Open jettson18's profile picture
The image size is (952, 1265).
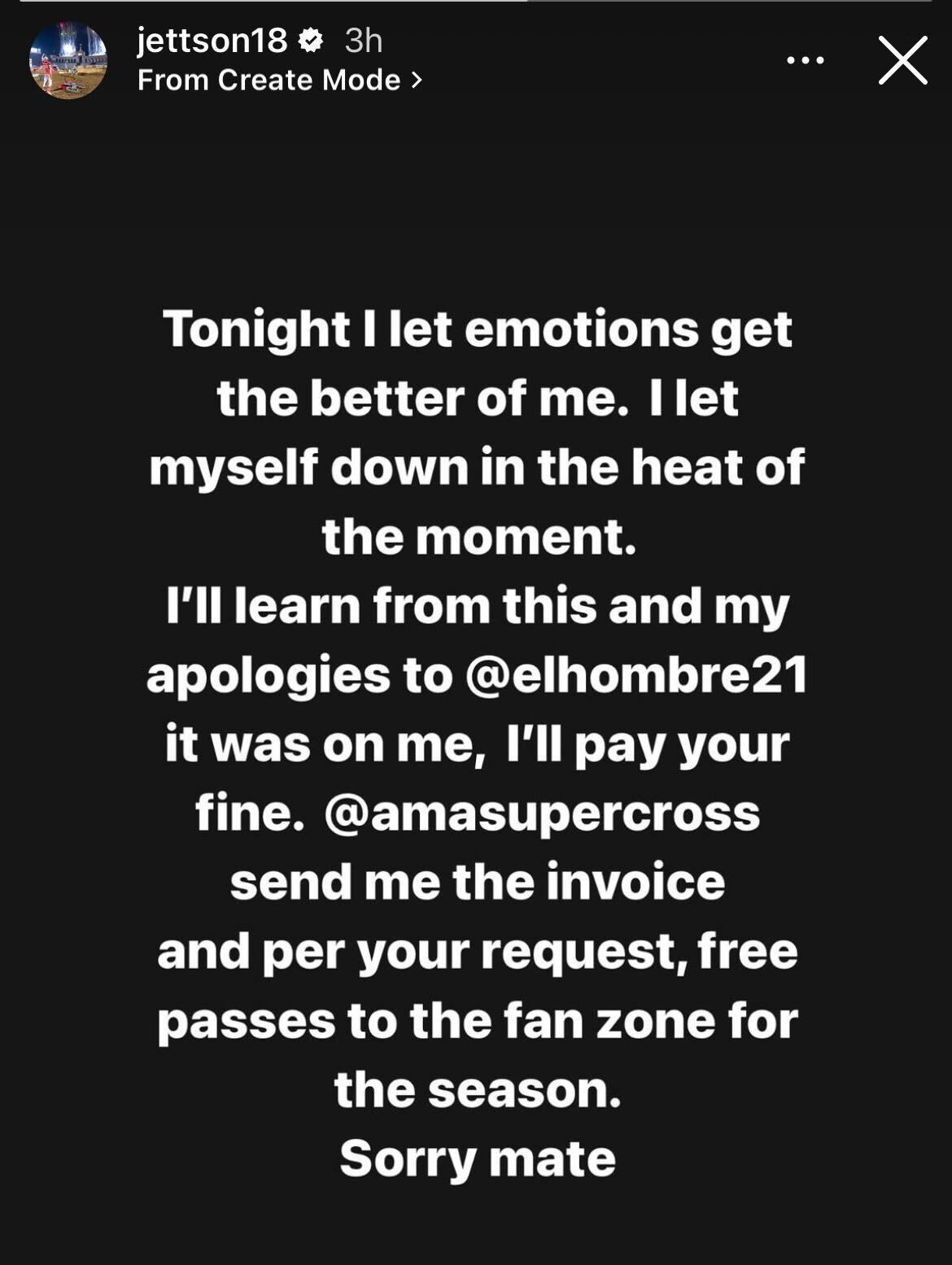click(68, 60)
